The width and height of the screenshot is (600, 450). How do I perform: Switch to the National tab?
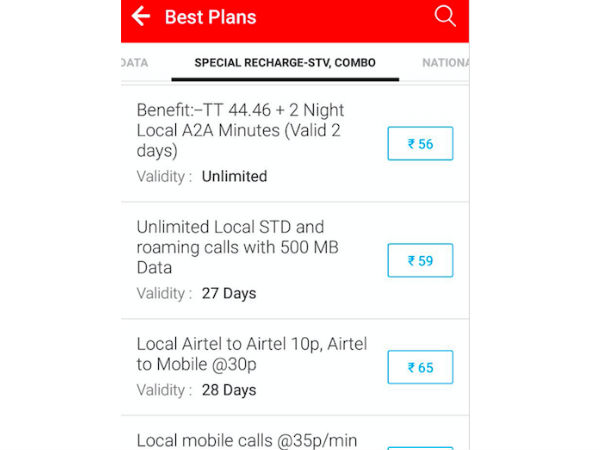445,62
